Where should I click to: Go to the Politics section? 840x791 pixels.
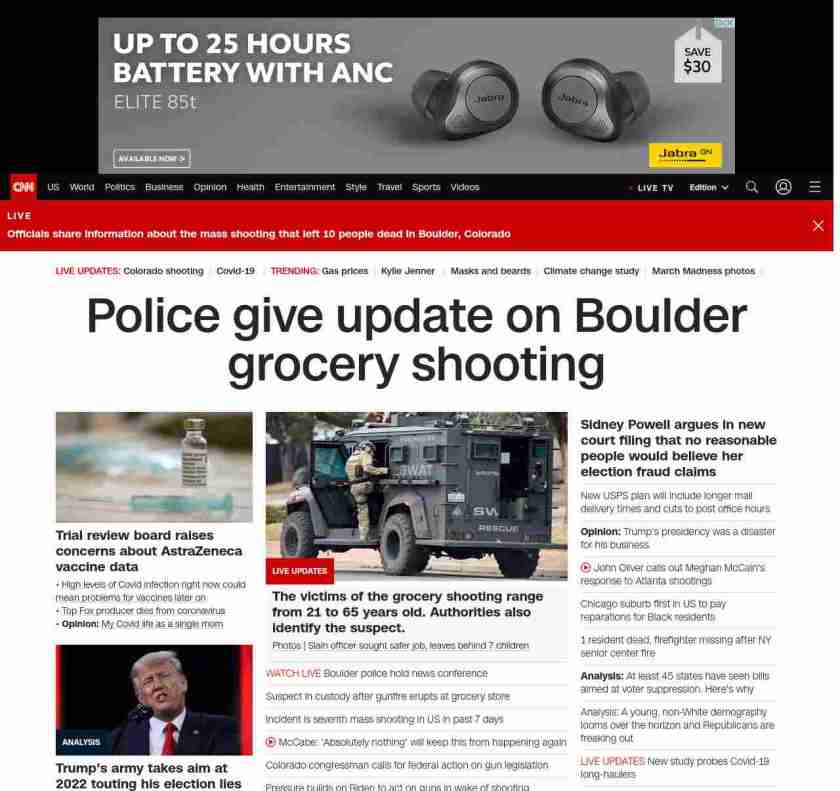(x=119, y=187)
